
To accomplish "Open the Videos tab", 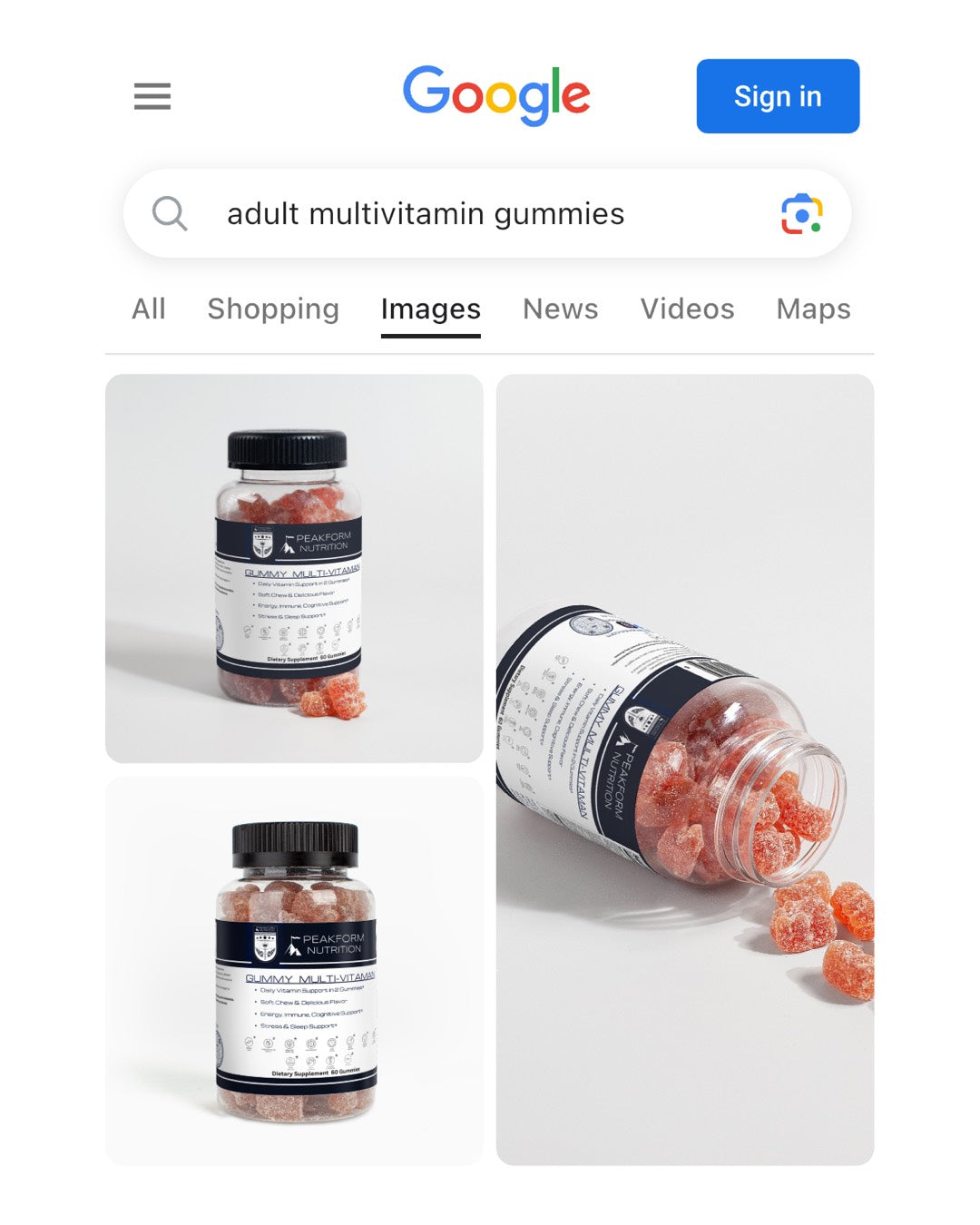I will coord(687,309).
